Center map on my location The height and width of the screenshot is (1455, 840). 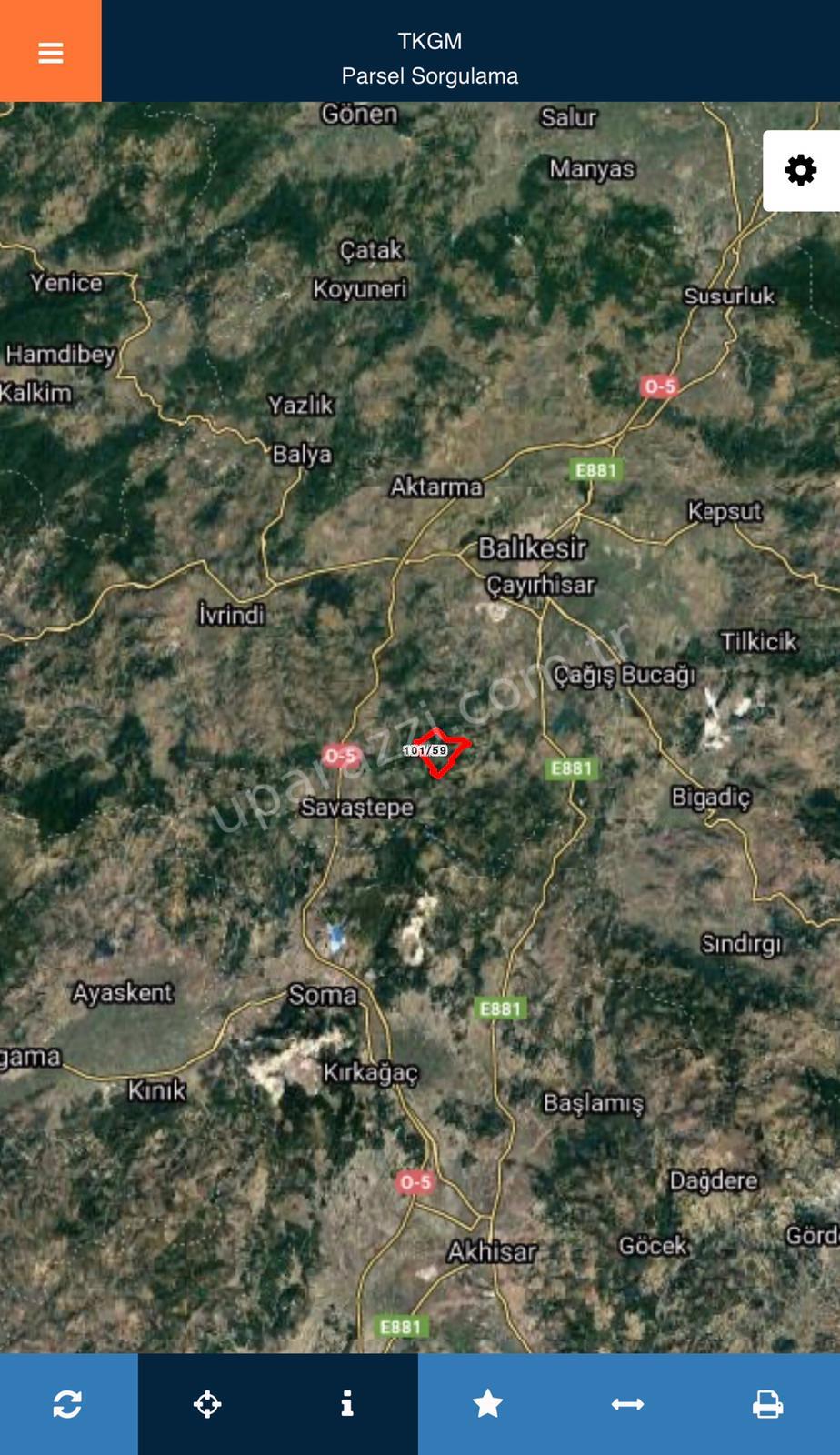tap(207, 1404)
